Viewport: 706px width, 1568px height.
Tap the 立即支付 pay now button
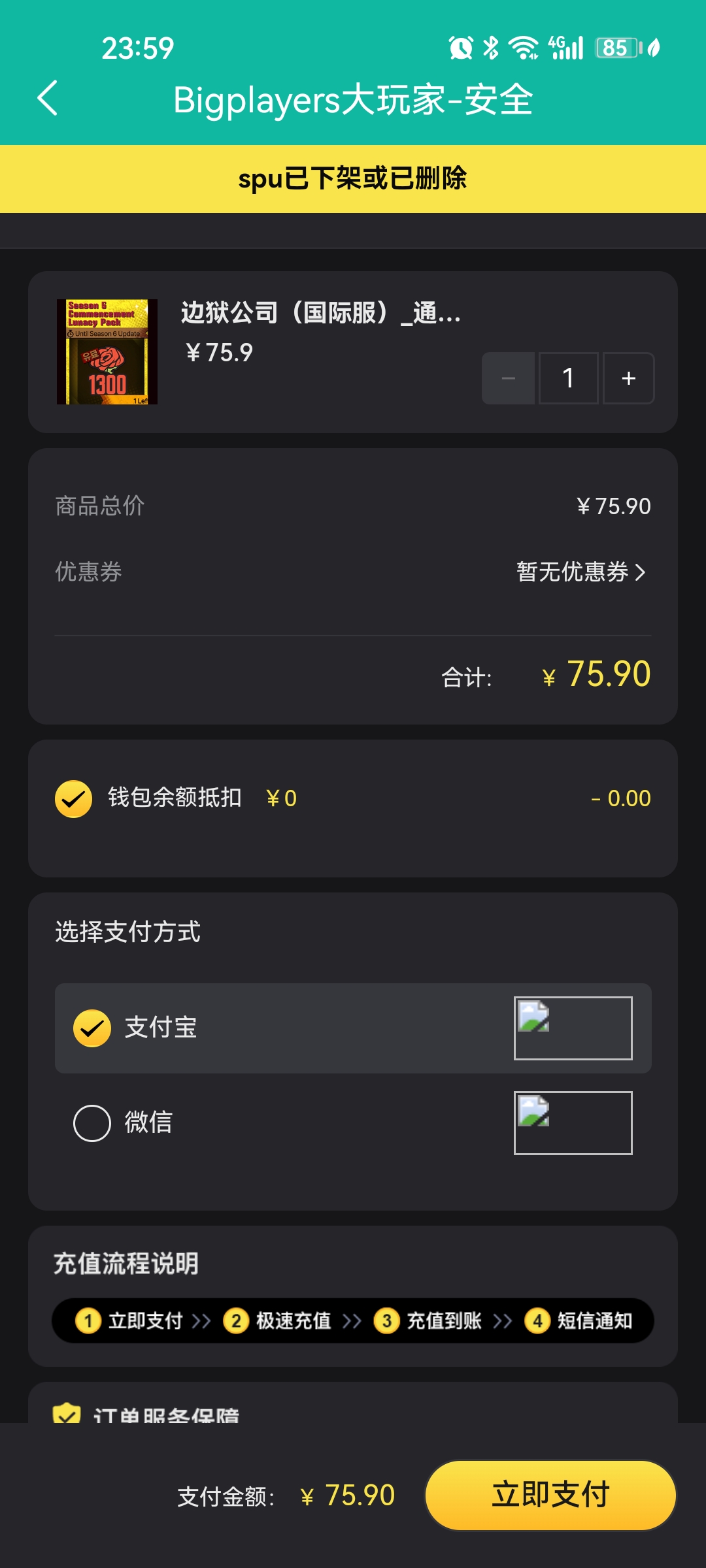click(x=550, y=1495)
